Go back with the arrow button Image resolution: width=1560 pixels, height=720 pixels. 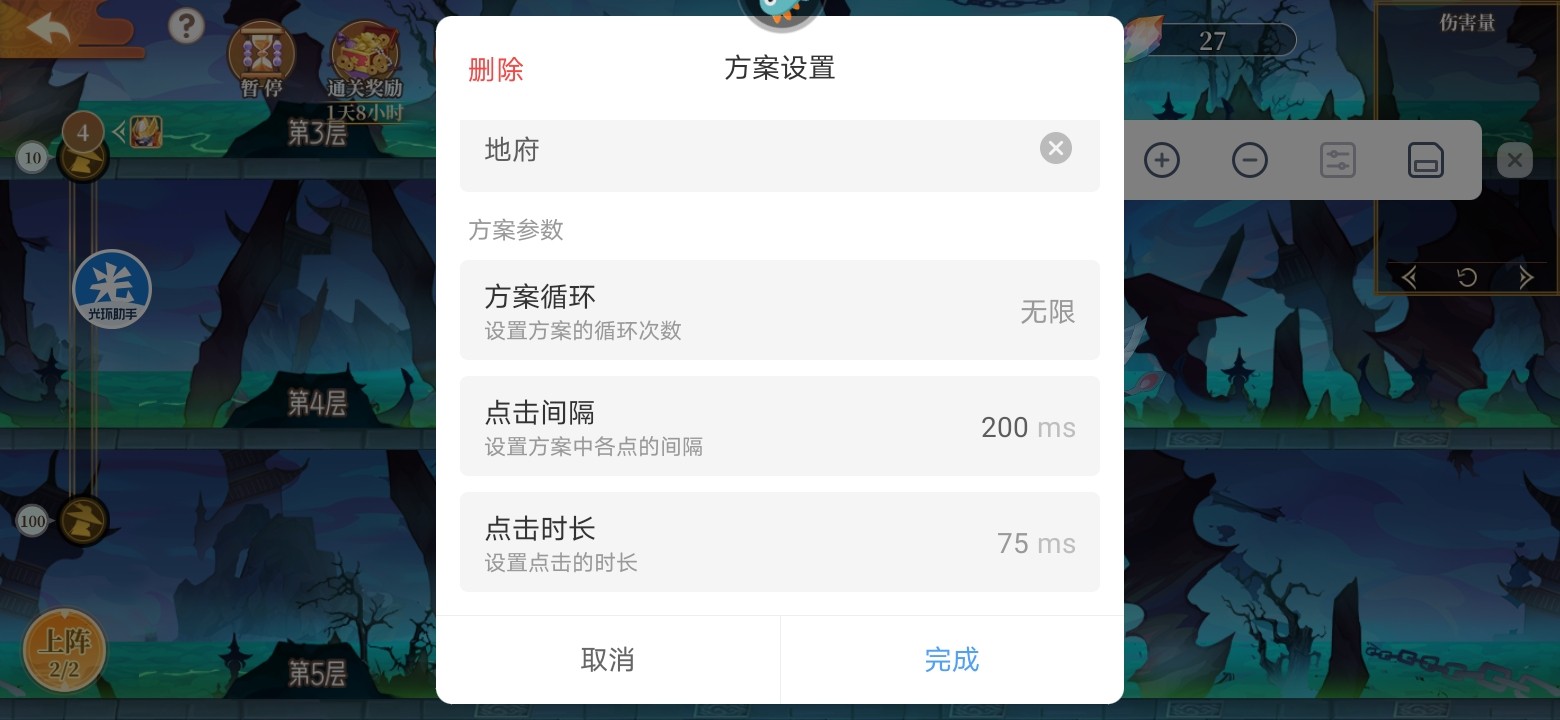click(50, 28)
